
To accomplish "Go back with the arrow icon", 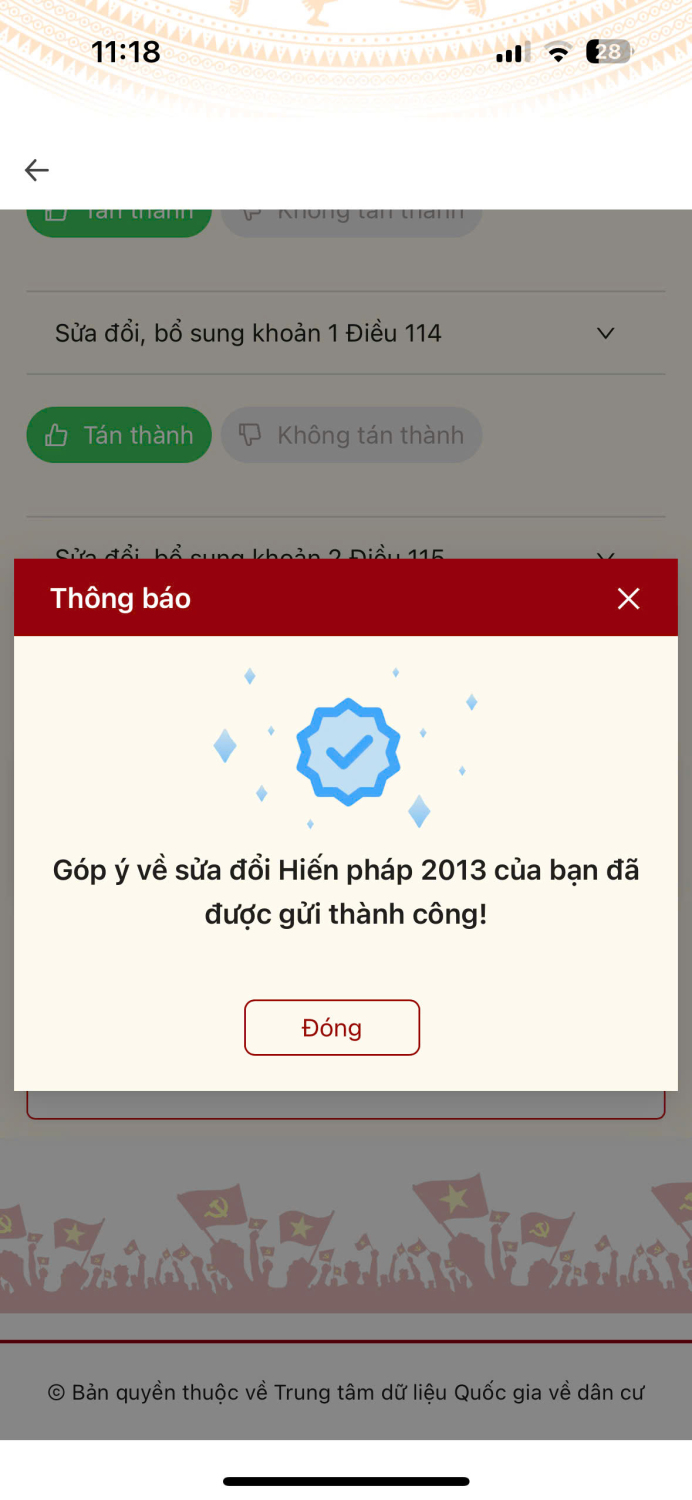I will (37, 170).
